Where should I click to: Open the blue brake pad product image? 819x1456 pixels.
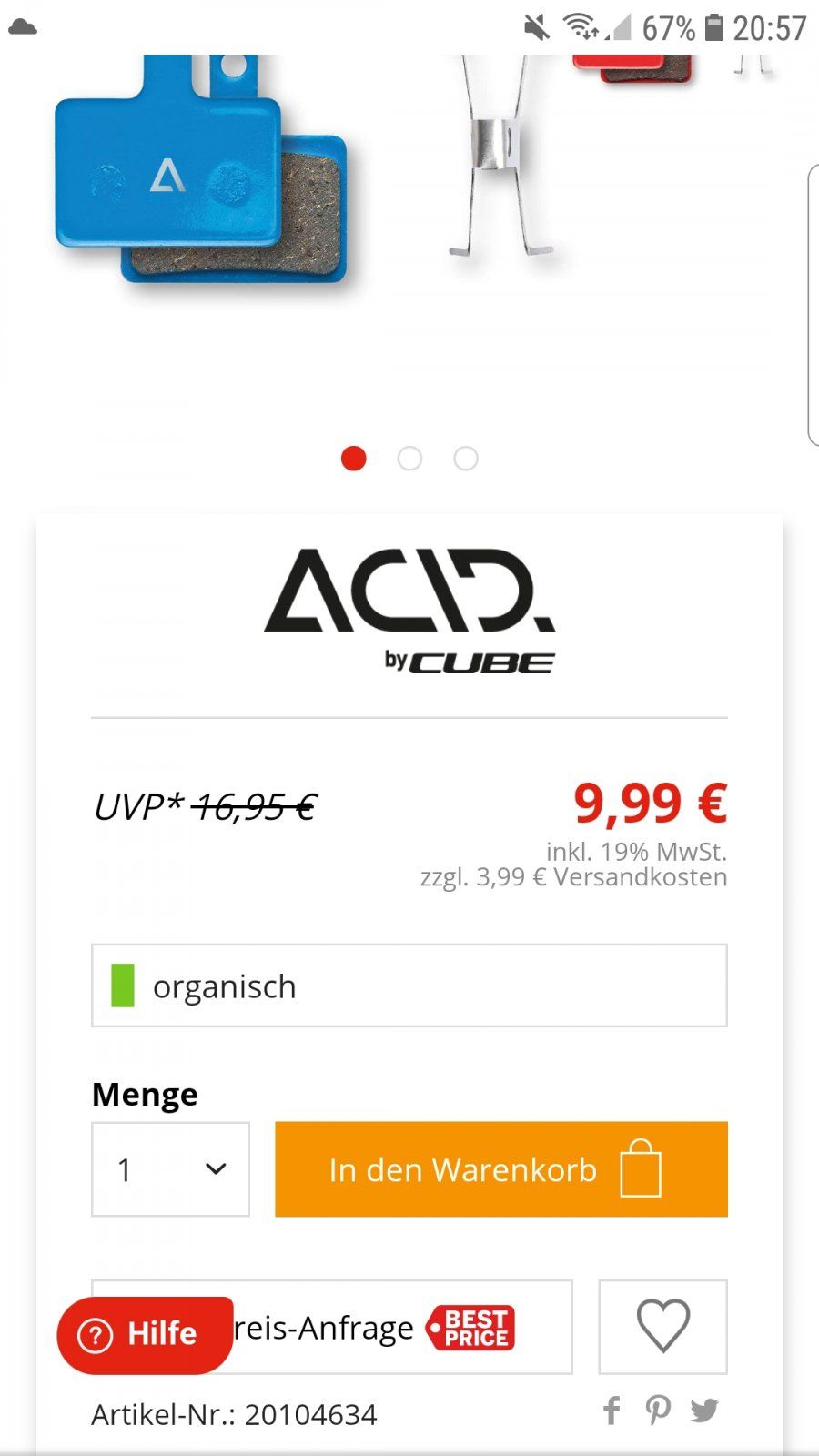tap(200, 173)
